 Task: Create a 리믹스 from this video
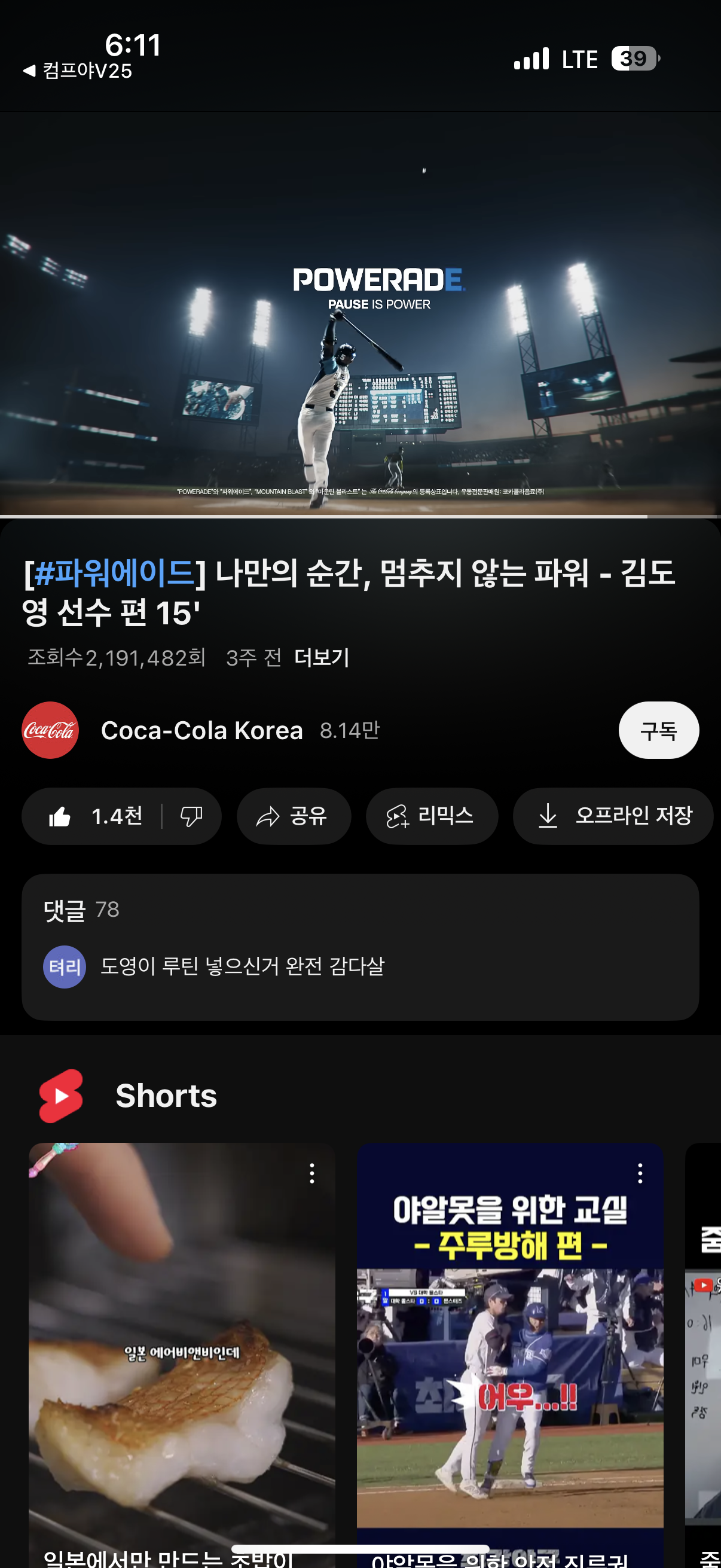pyautogui.click(x=432, y=816)
